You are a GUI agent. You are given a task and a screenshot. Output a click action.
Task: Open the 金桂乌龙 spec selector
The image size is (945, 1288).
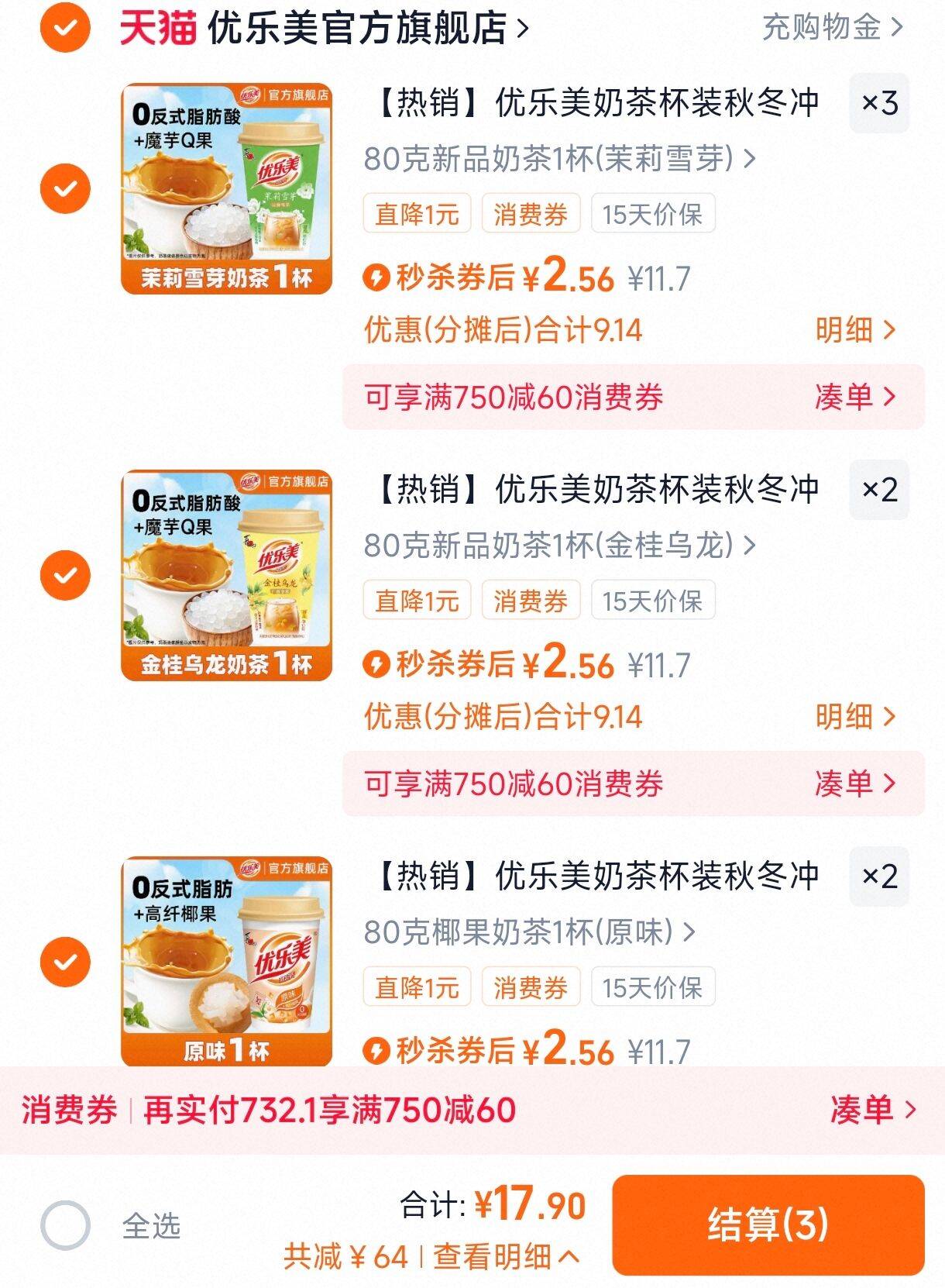[552, 547]
